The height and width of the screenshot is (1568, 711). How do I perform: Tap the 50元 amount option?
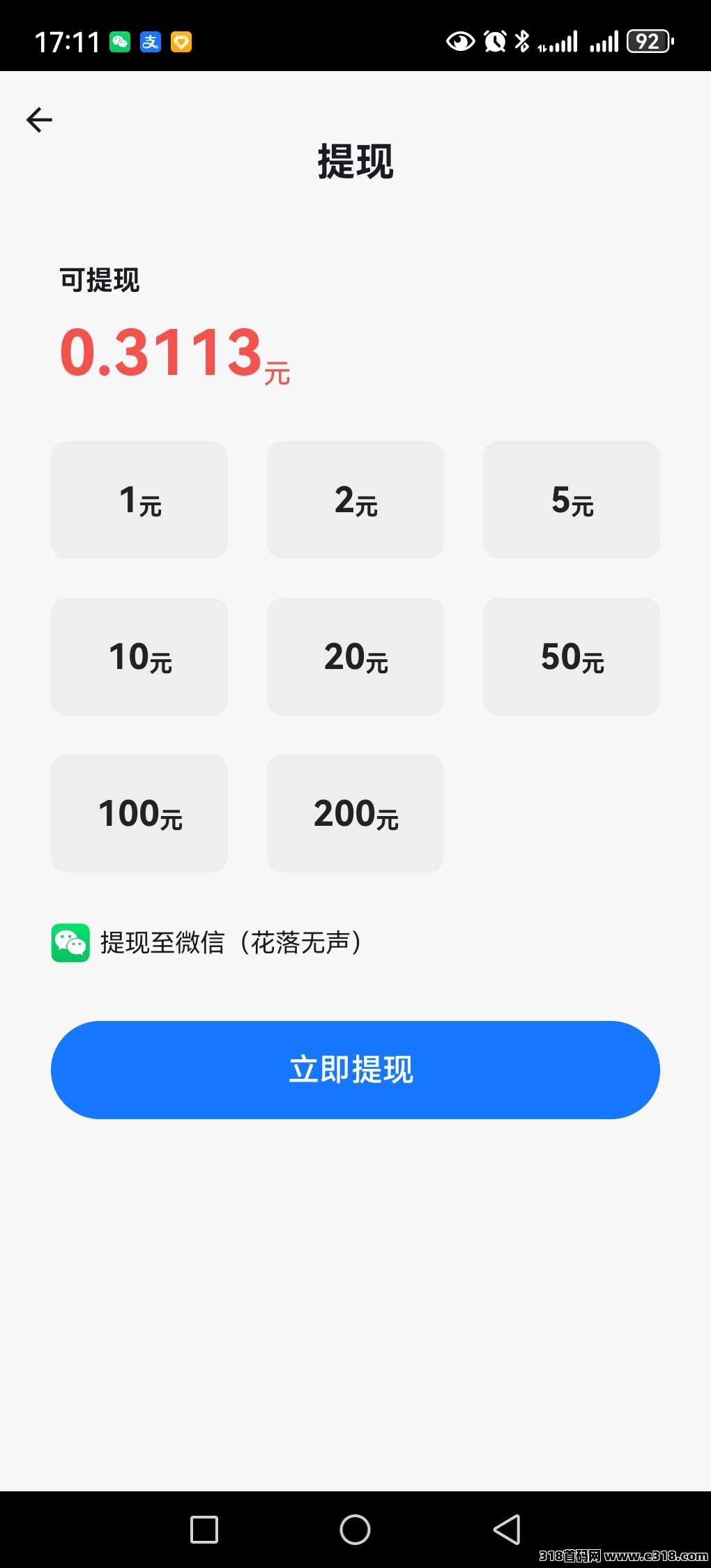[x=572, y=656]
